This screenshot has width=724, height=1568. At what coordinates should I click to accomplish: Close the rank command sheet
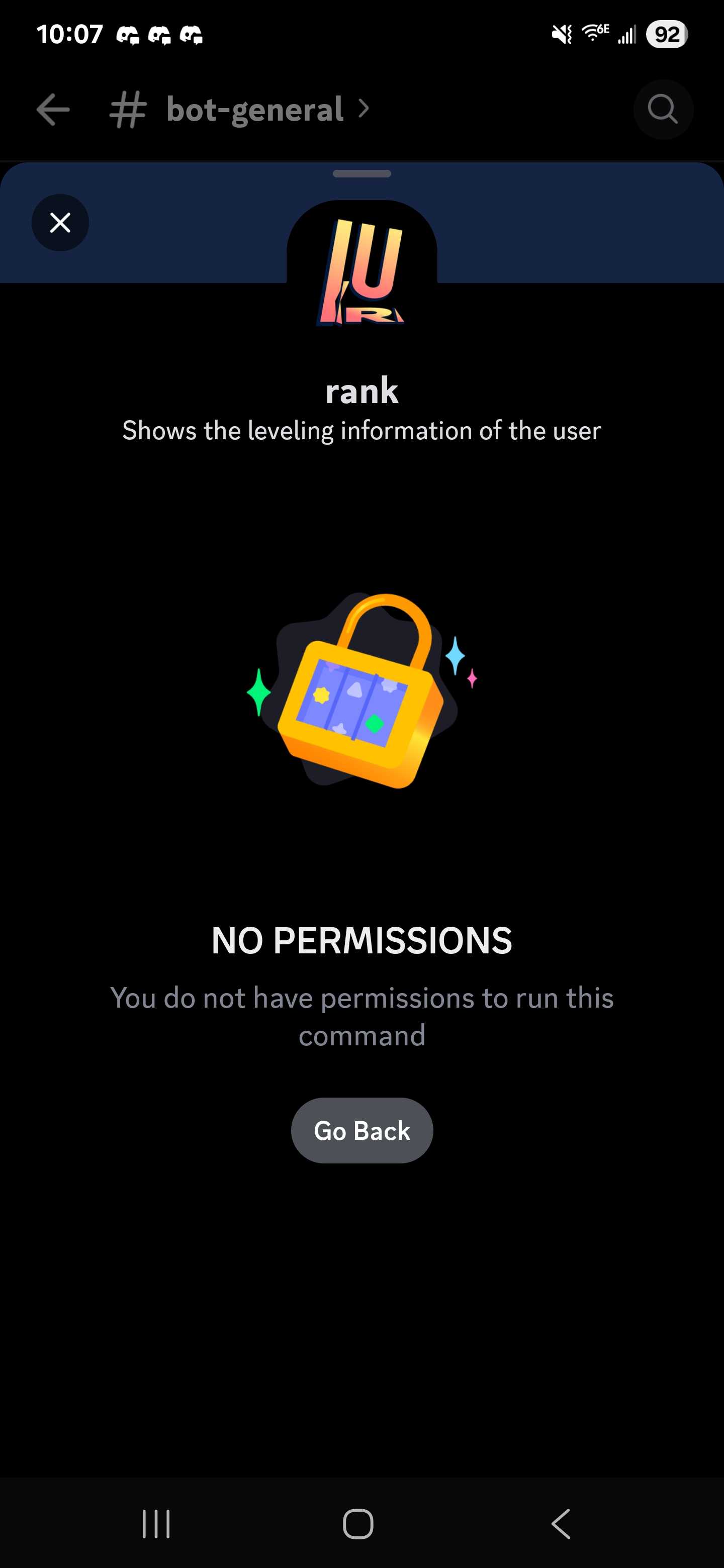click(60, 223)
